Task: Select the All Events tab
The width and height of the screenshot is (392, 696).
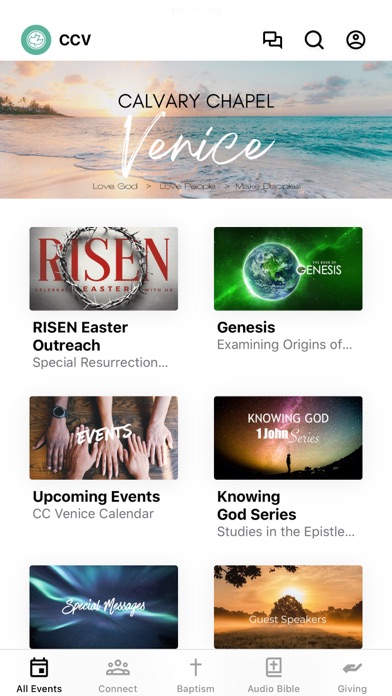Action: click(x=39, y=675)
